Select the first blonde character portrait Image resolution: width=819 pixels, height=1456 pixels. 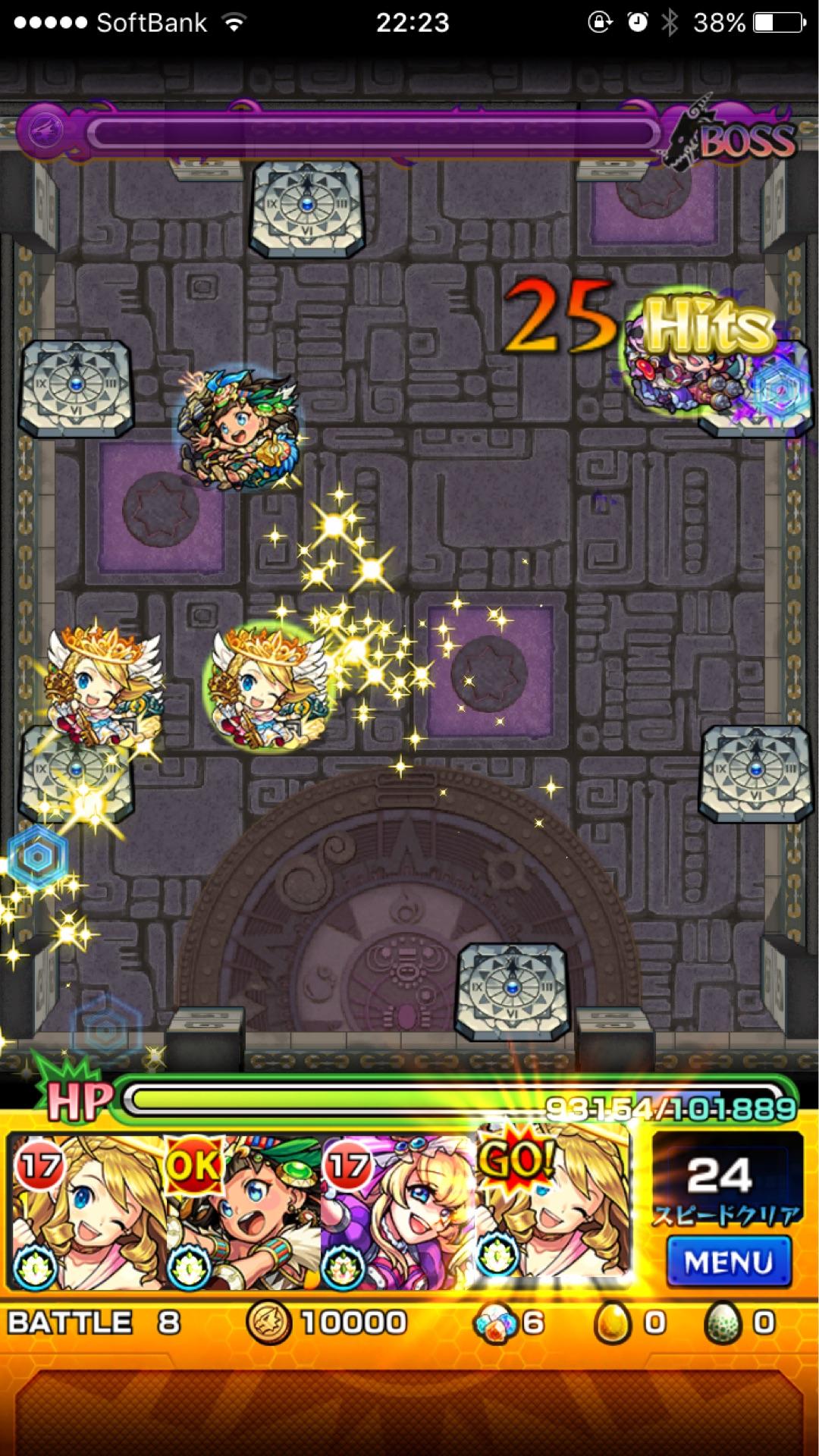click(88, 1213)
